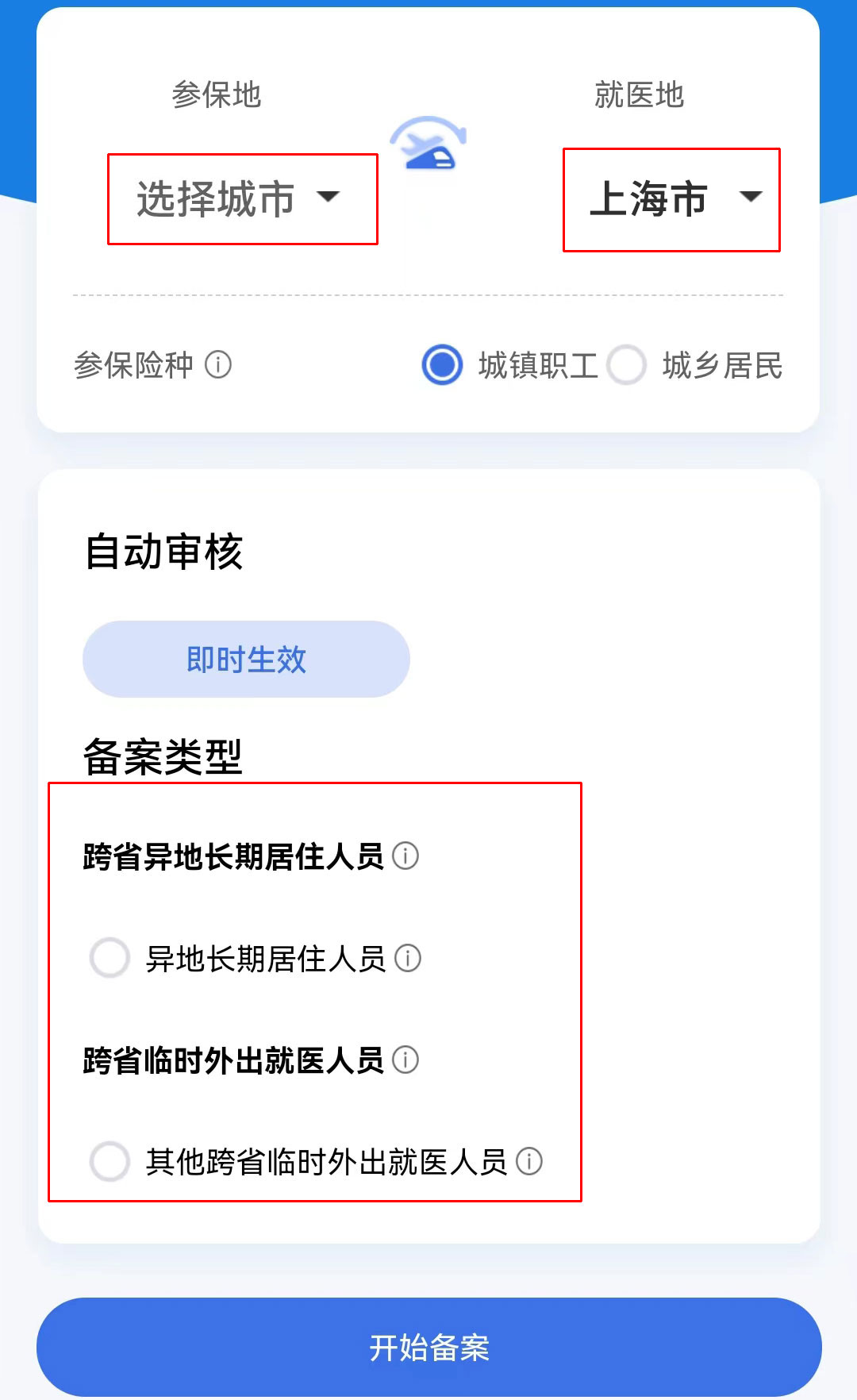Choose the 异地长期居住人员 option
Screen dimensions: 857x1400
(110, 958)
